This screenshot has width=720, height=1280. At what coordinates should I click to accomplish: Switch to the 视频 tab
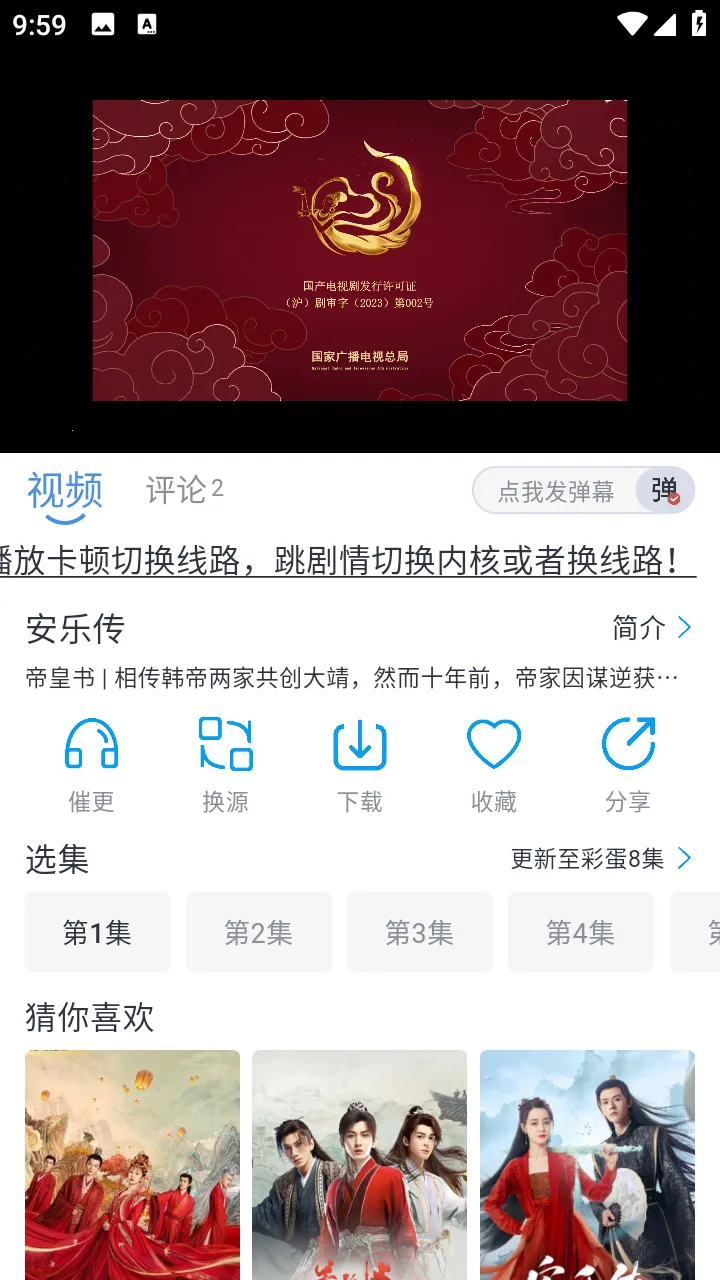tap(64, 491)
